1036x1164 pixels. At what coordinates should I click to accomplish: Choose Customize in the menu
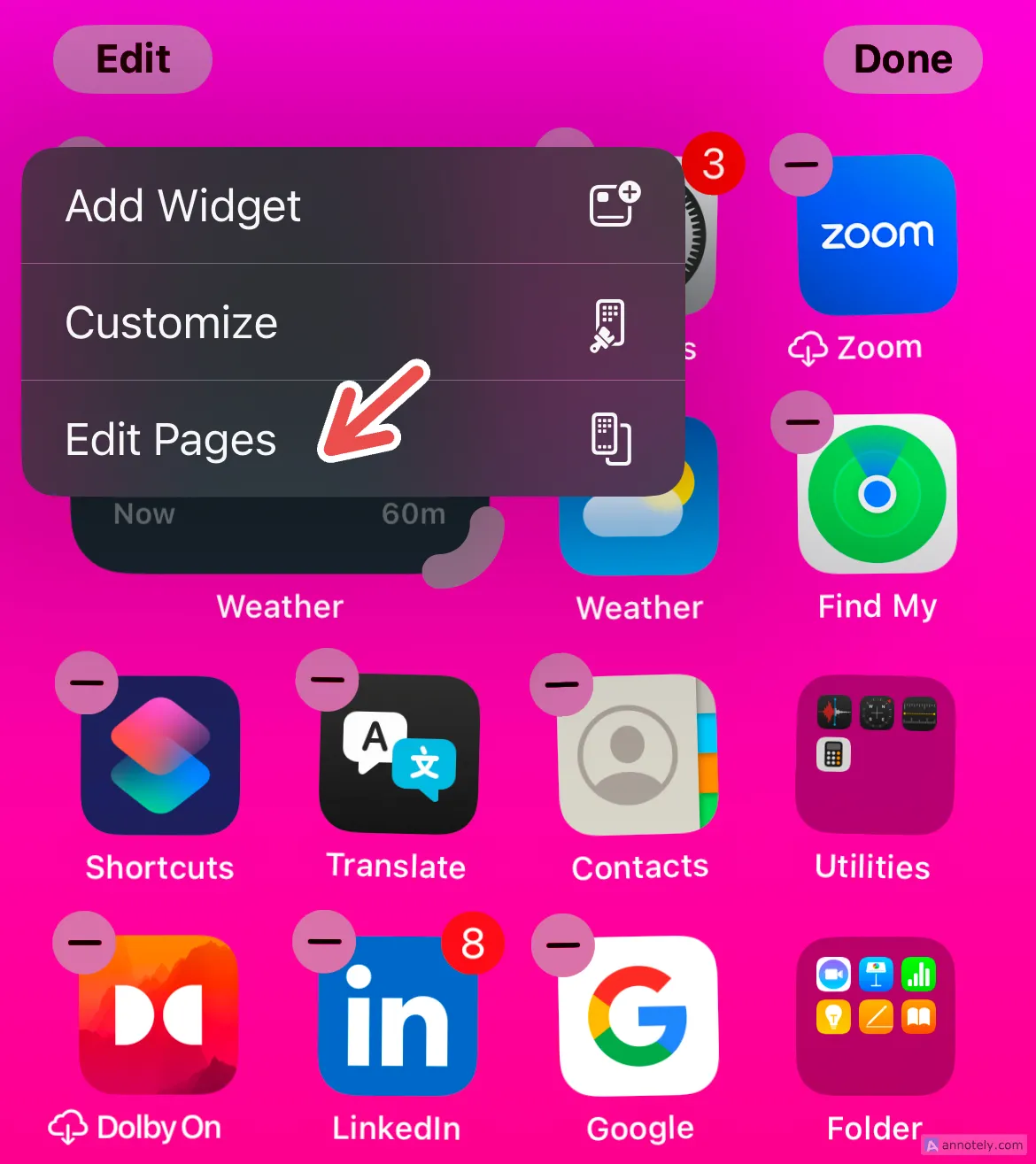click(352, 322)
